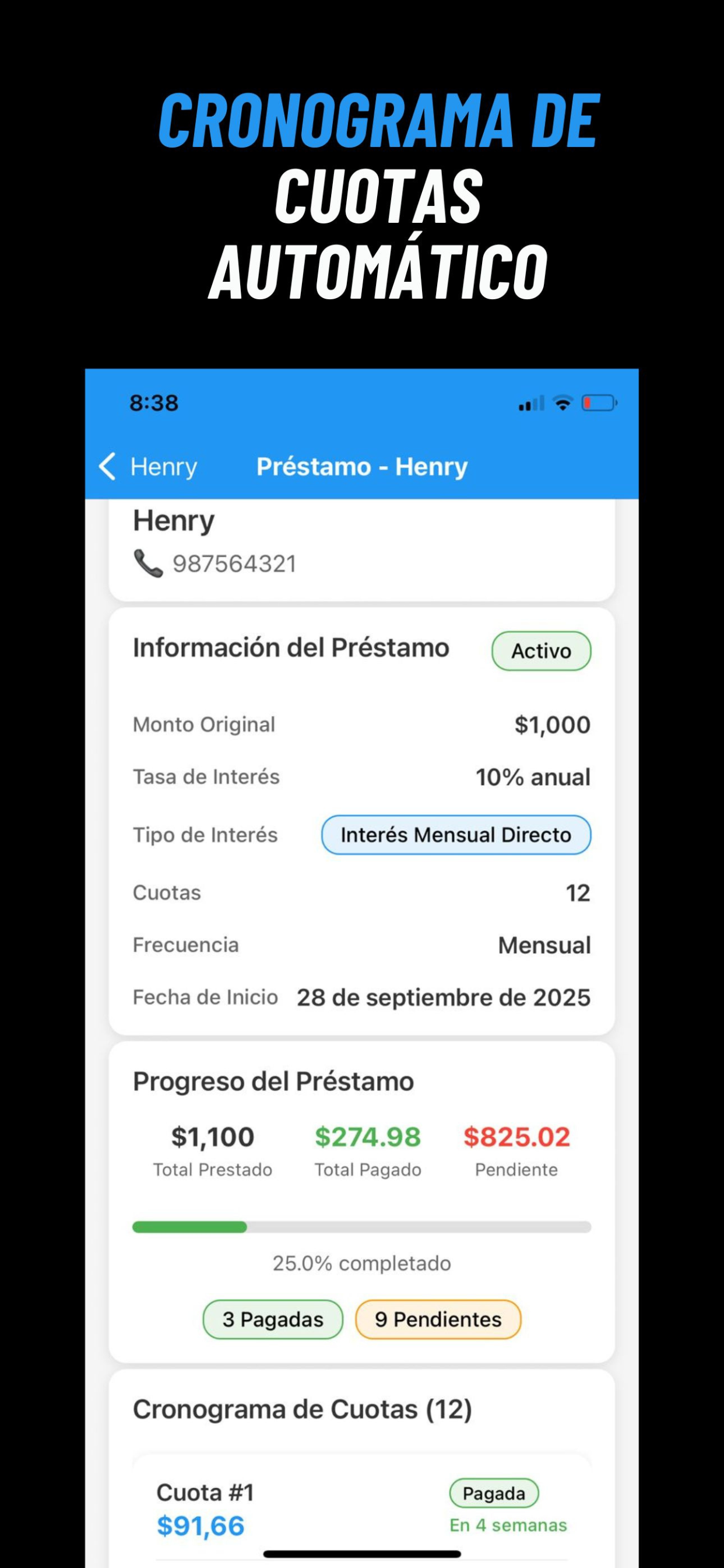Call Henry via the phone number 987564321
The height and width of the screenshot is (1568, 724).
[234, 563]
